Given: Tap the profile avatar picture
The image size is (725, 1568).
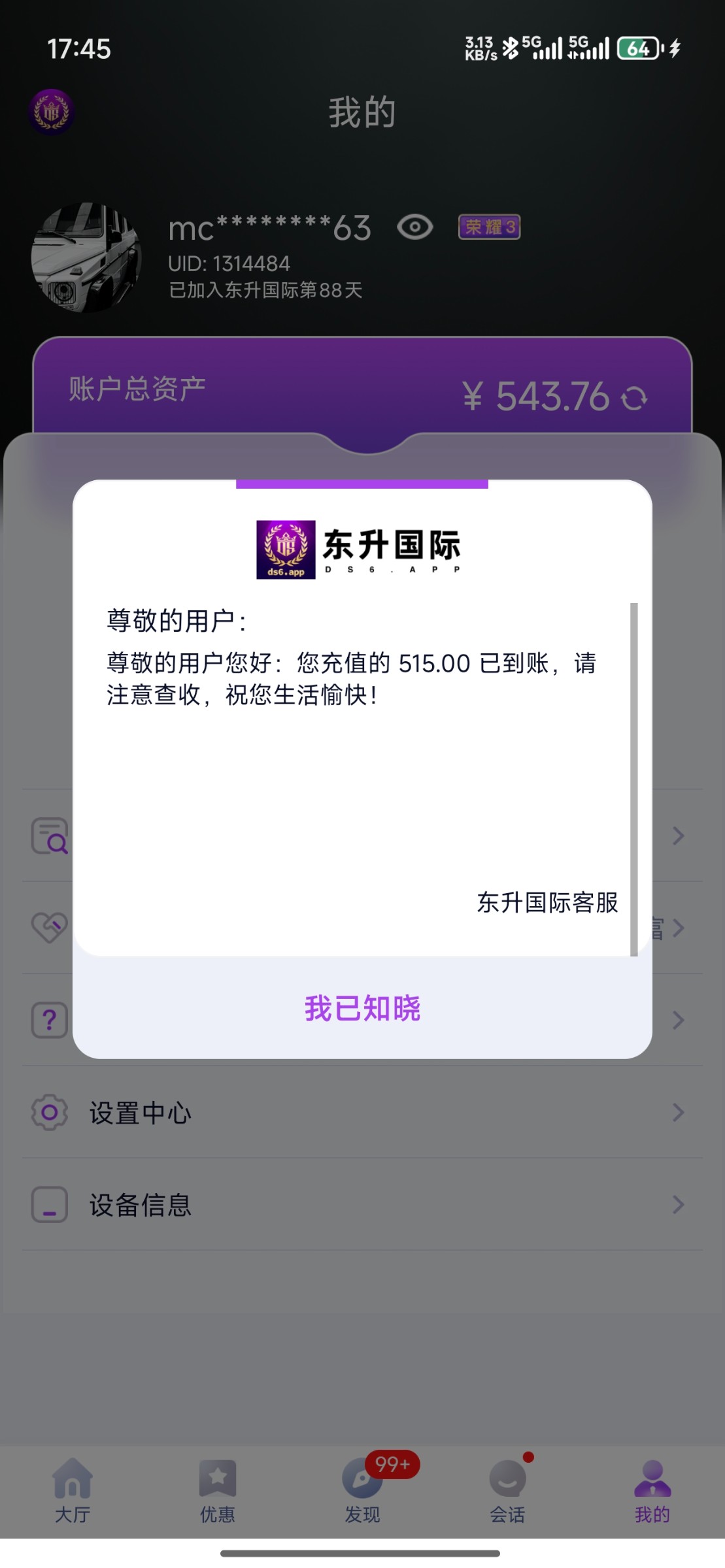Looking at the screenshot, I should [86, 257].
